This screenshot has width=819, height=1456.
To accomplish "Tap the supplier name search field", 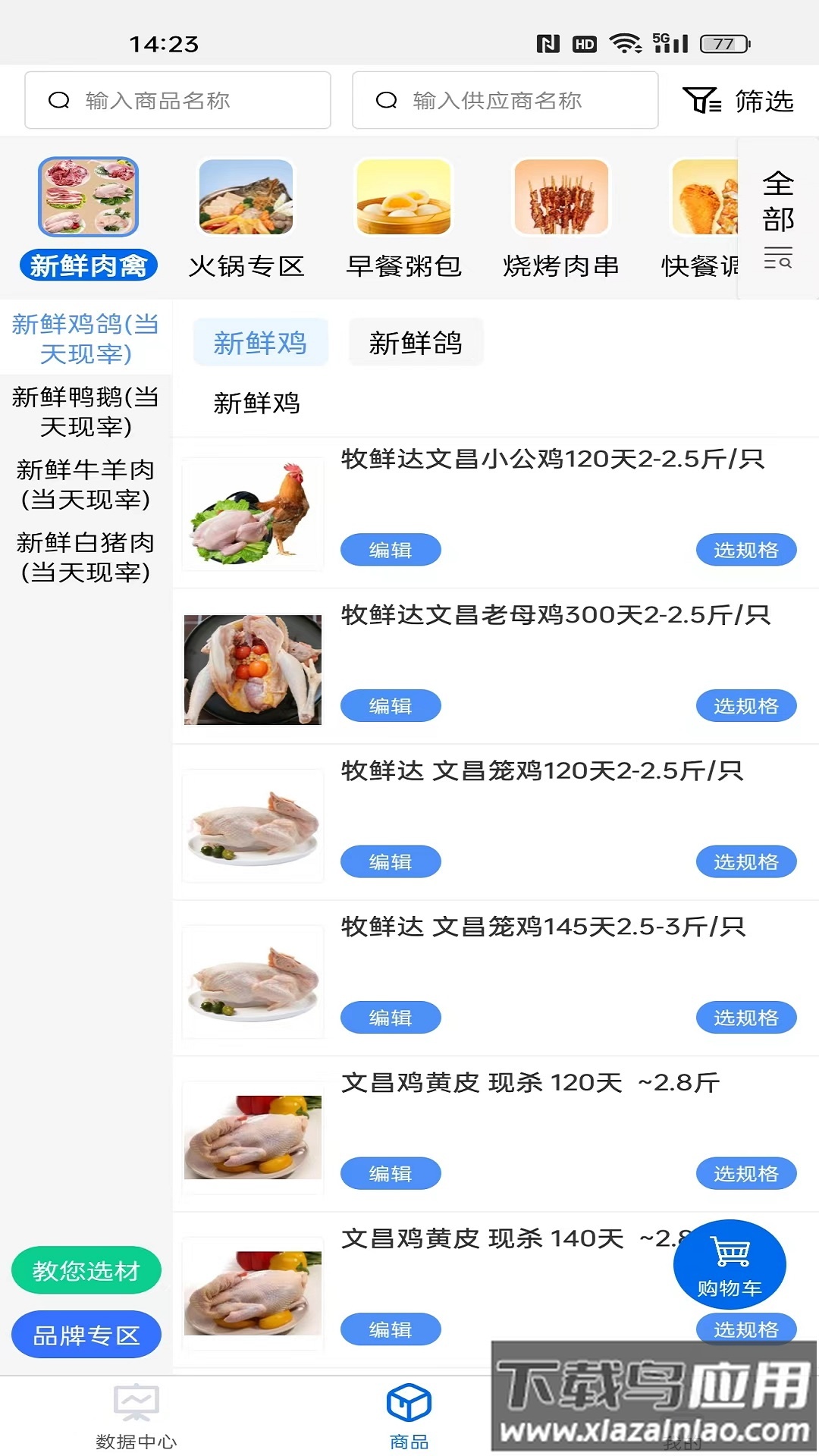I will pos(505,100).
